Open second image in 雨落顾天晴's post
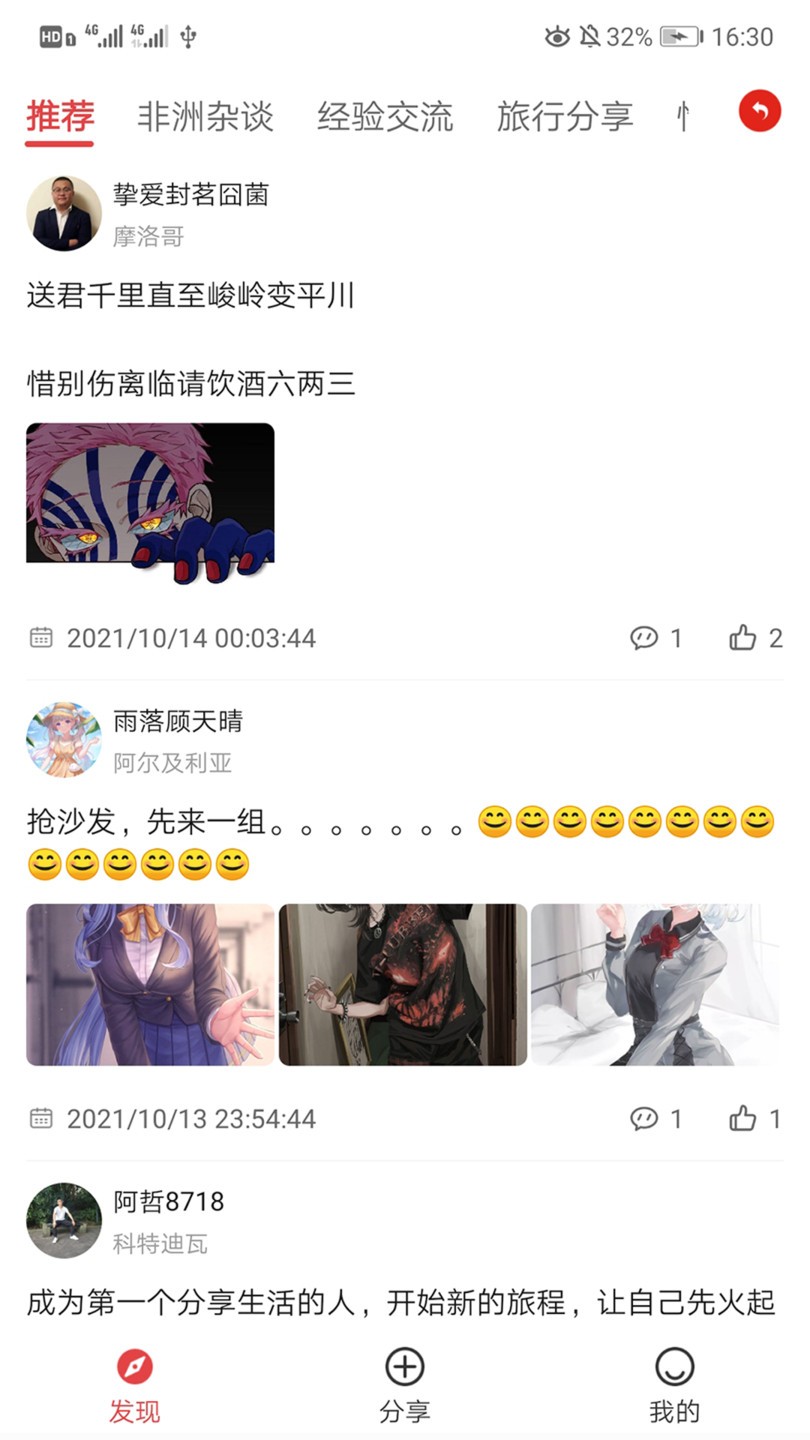Screen dimensions: 810x1440 pyautogui.click(x=402, y=985)
